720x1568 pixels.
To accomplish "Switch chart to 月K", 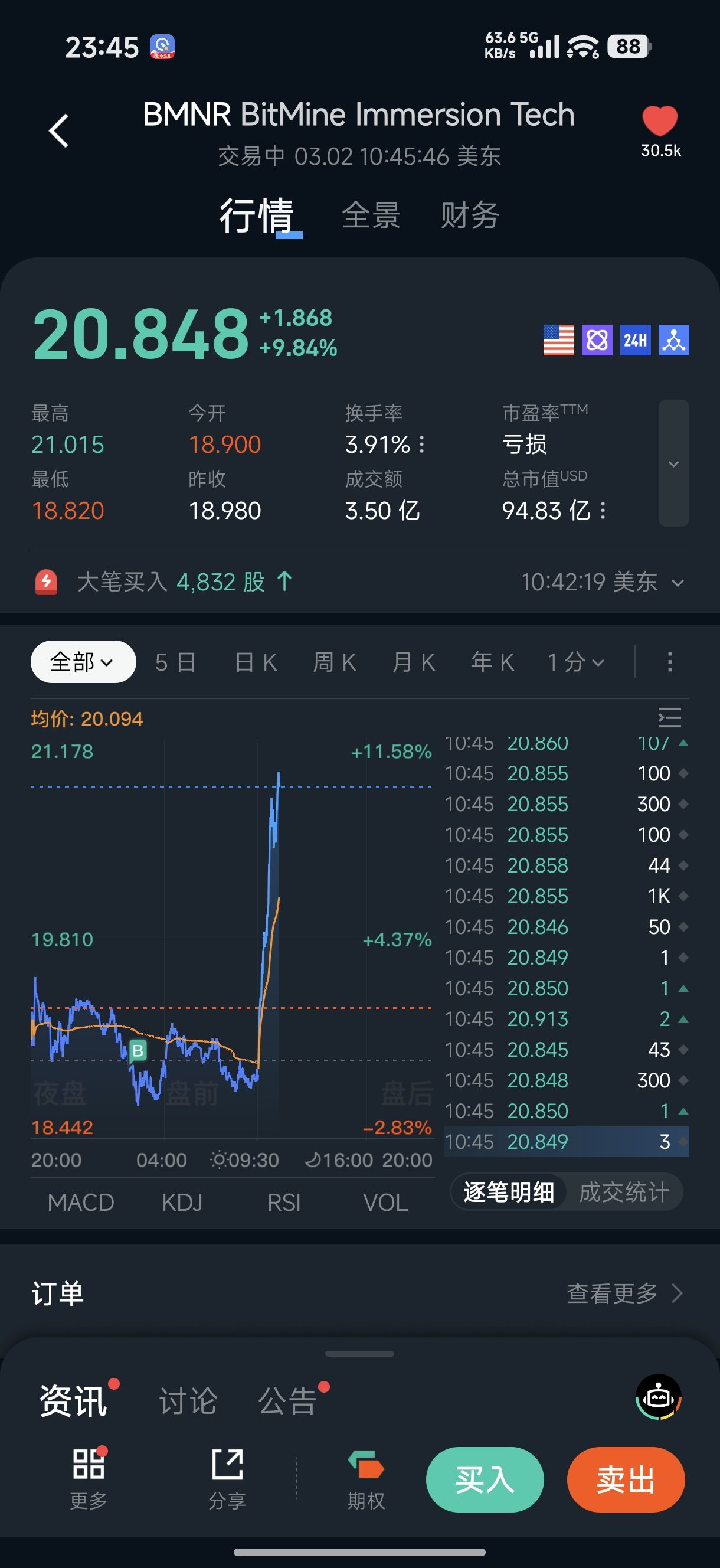I will click(x=413, y=662).
